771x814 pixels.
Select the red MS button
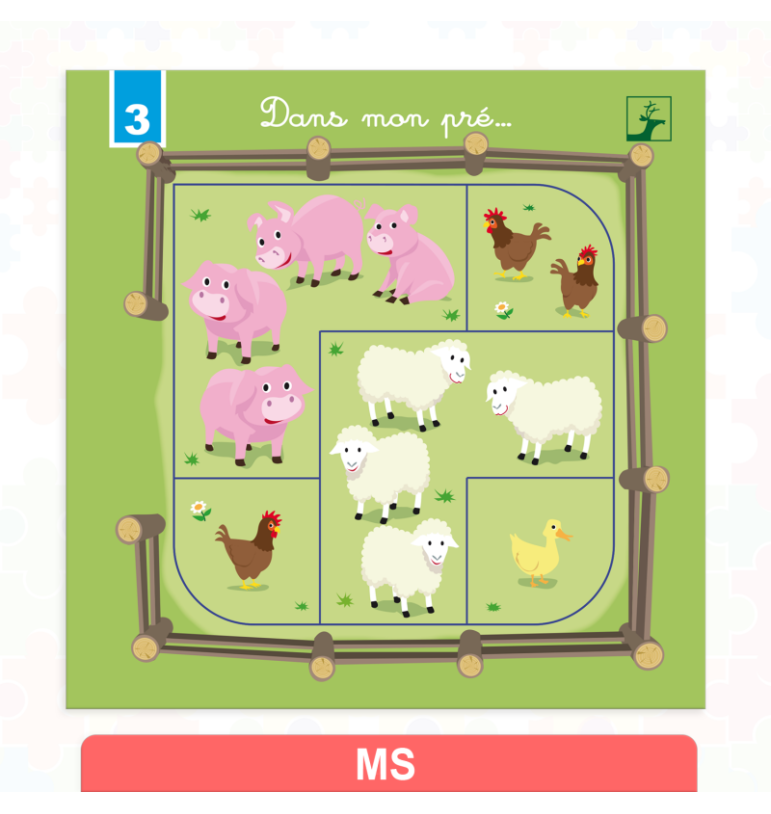pos(388,764)
